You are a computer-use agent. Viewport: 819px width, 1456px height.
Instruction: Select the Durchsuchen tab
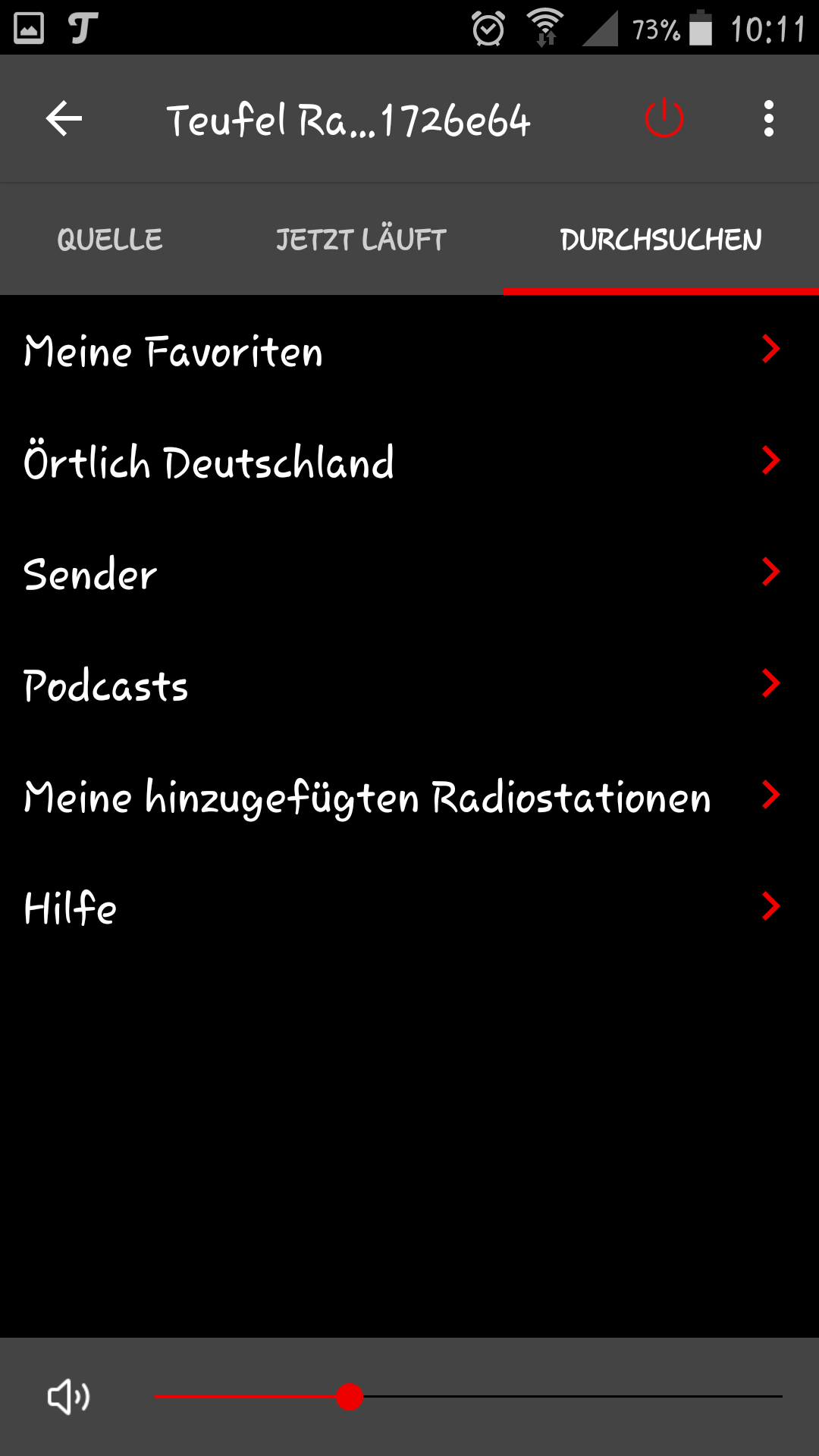point(661,240)
